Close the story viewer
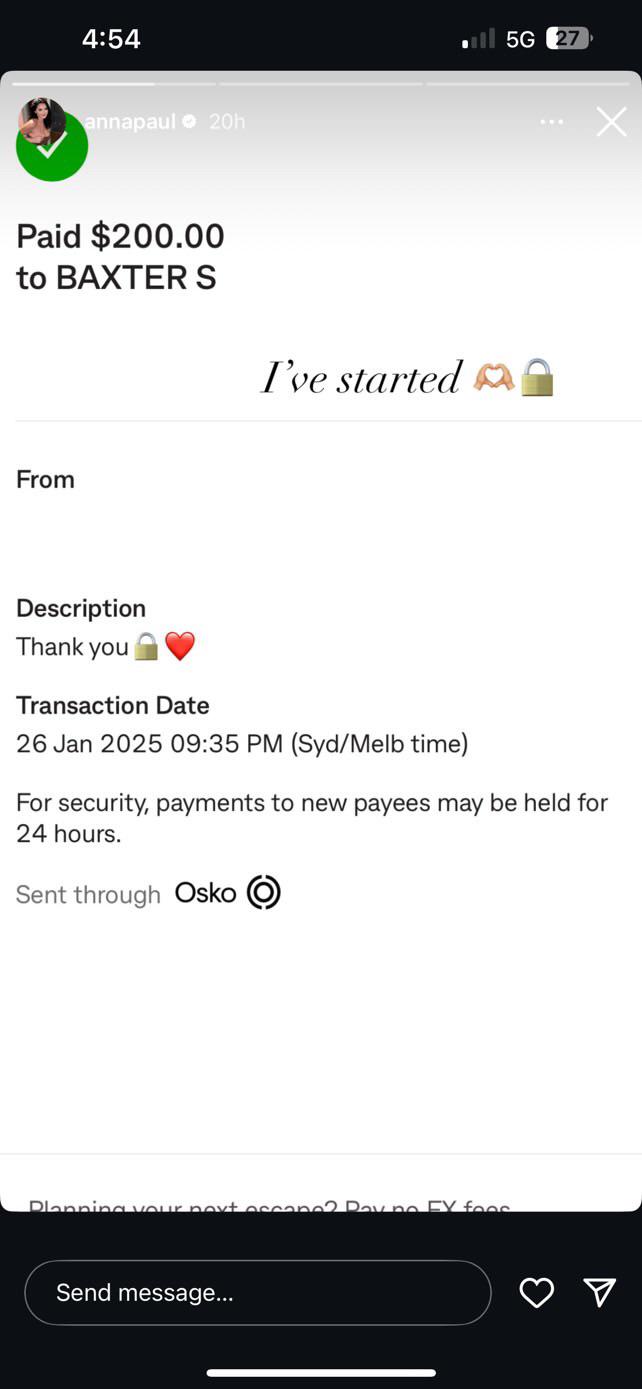Image resolution: width=642 pixels, height=1389 pixels. click(x=611, y=122)
